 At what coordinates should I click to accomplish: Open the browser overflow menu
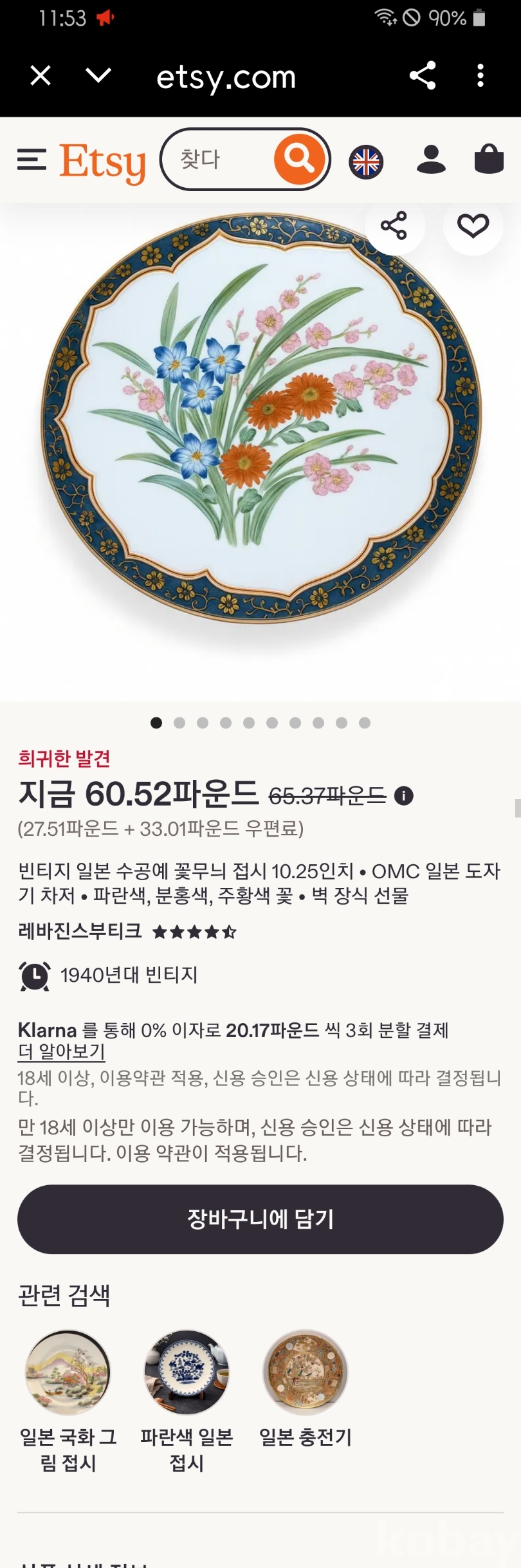(x=480, y=76)
